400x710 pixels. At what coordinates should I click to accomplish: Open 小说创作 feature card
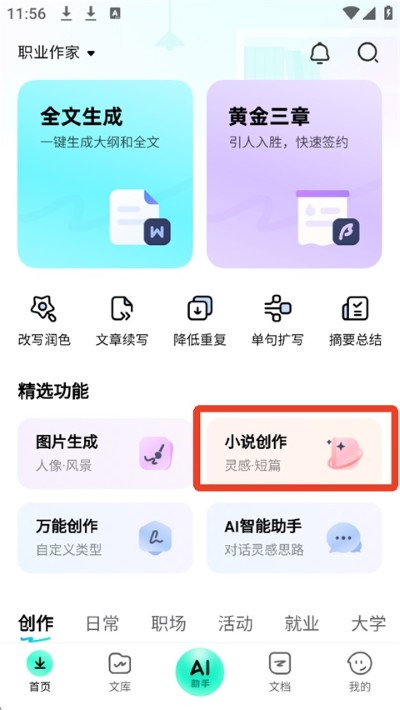point(294,454)
